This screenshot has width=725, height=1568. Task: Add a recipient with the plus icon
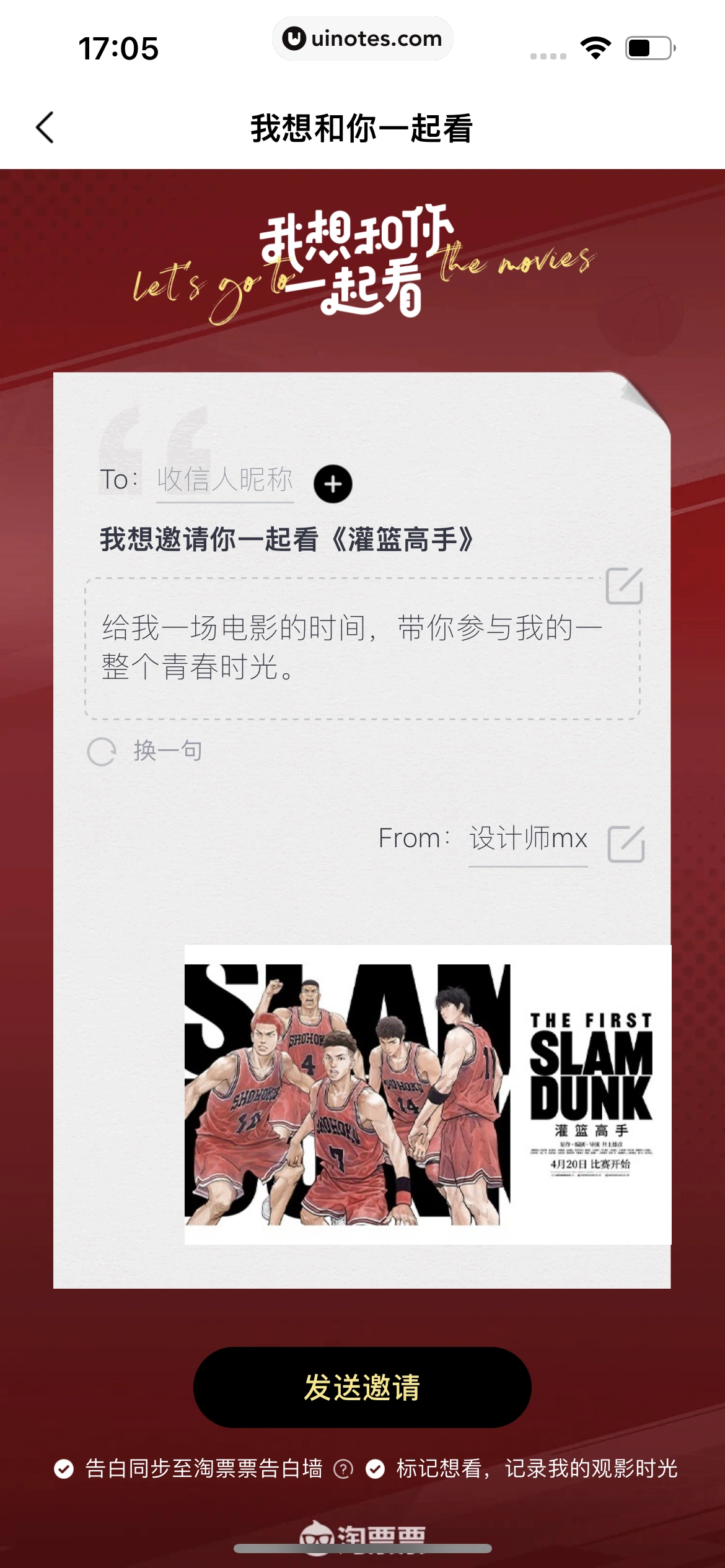coord(333,484)
